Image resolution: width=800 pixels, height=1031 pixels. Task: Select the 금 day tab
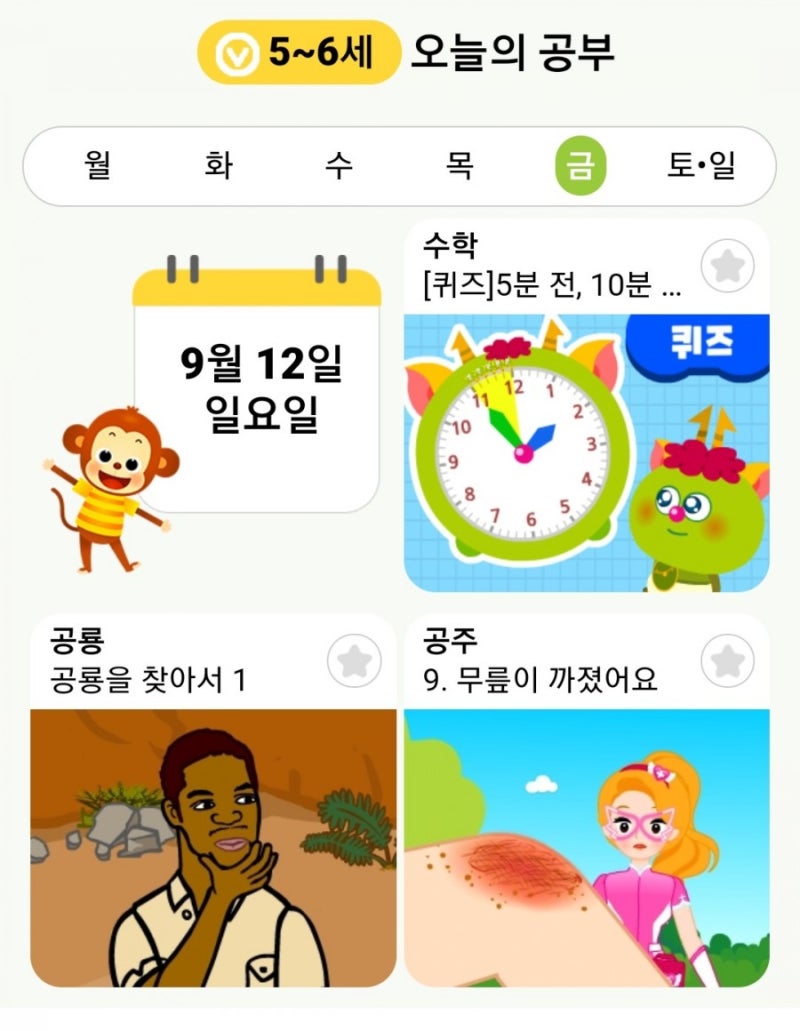tap(580, 166)
